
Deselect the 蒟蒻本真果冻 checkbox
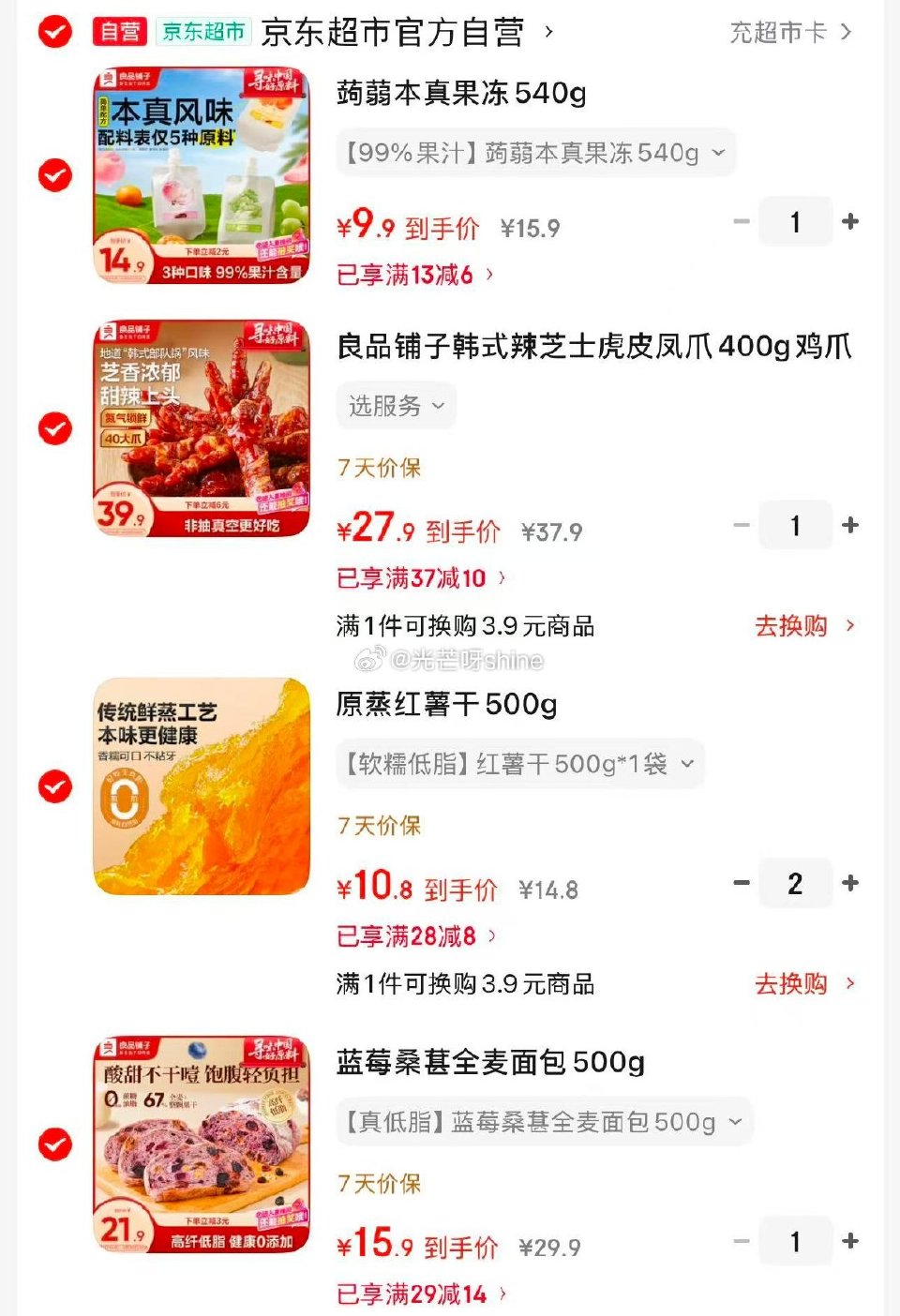[x=56, y=174]
